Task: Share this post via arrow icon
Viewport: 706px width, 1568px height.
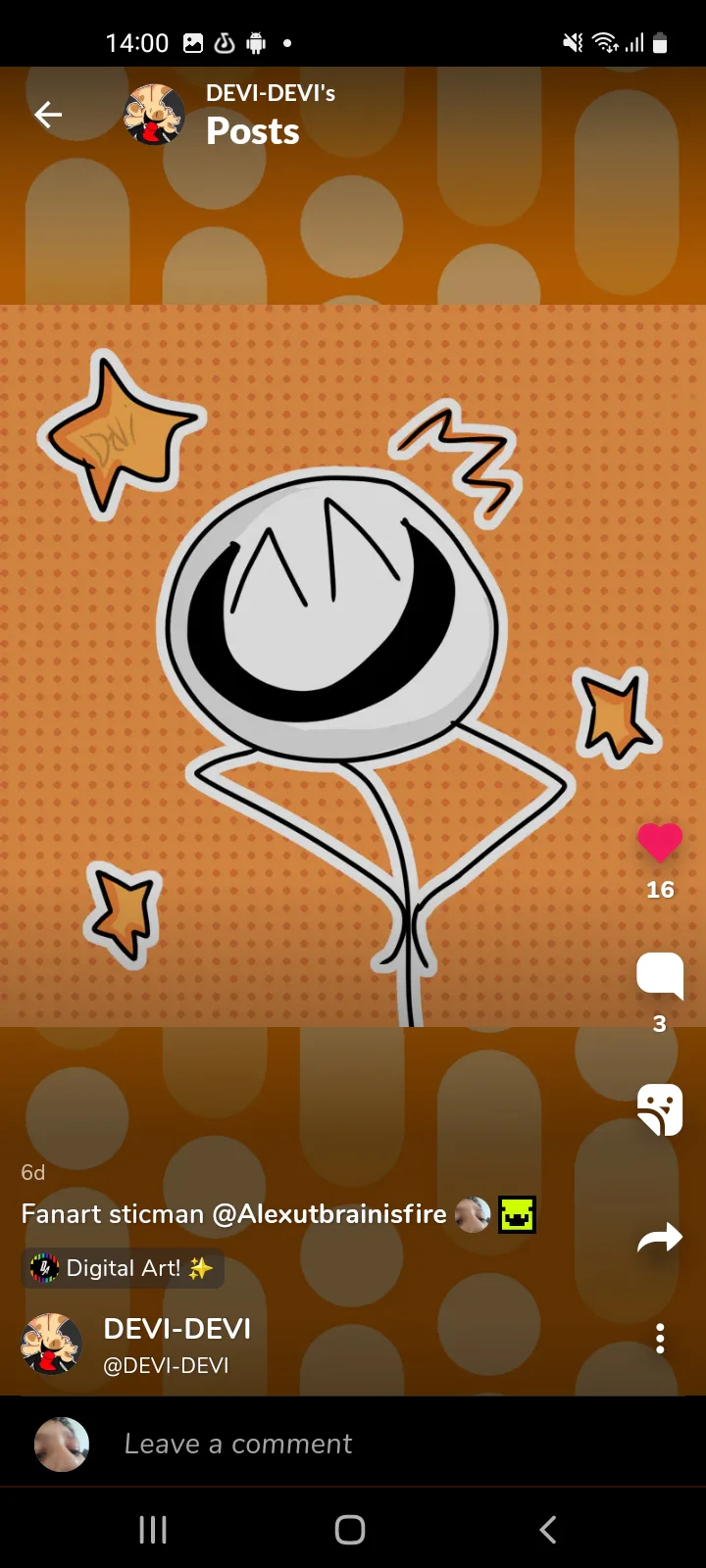Action: pyautogui.click(x=659, y=1239)
